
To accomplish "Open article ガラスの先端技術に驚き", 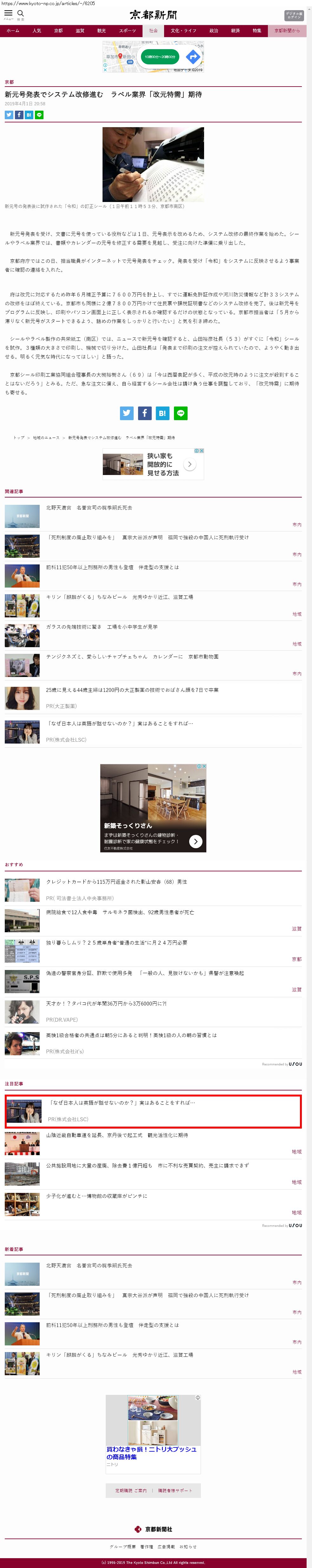I will coord(101,626).
